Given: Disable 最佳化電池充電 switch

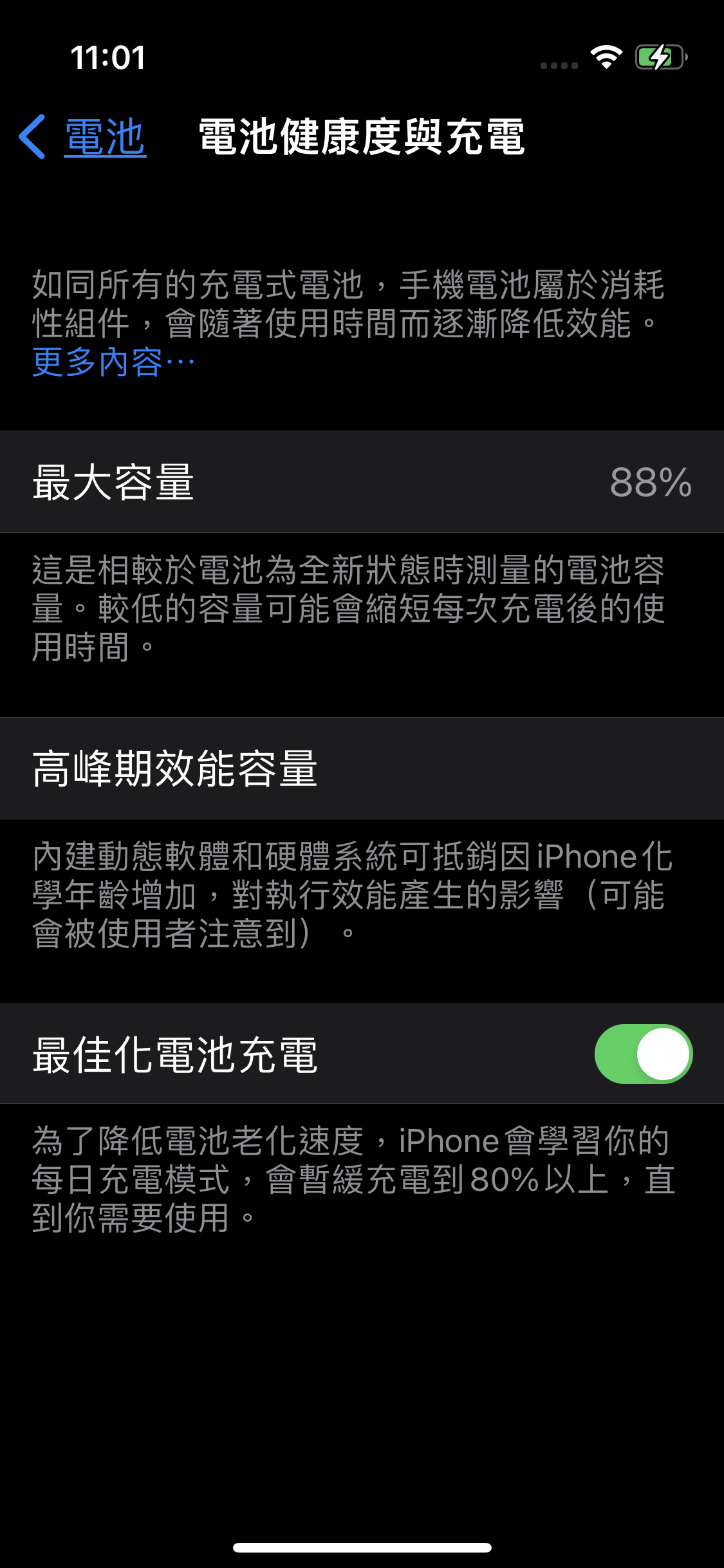Looking at the screenshot, I should [x=643, y=1054].
